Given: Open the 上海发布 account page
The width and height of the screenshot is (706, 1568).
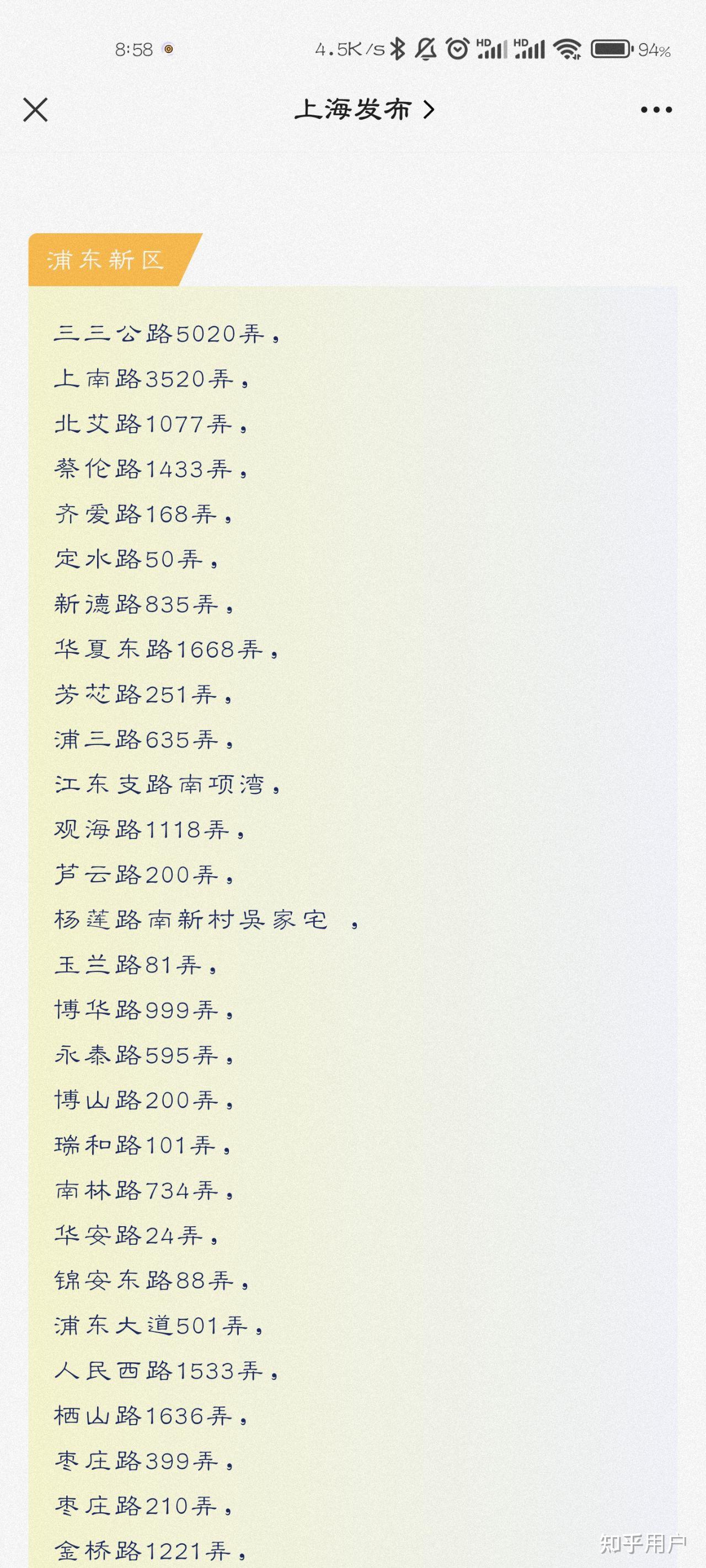Looking at the screenshot, I should coord(364,110).
